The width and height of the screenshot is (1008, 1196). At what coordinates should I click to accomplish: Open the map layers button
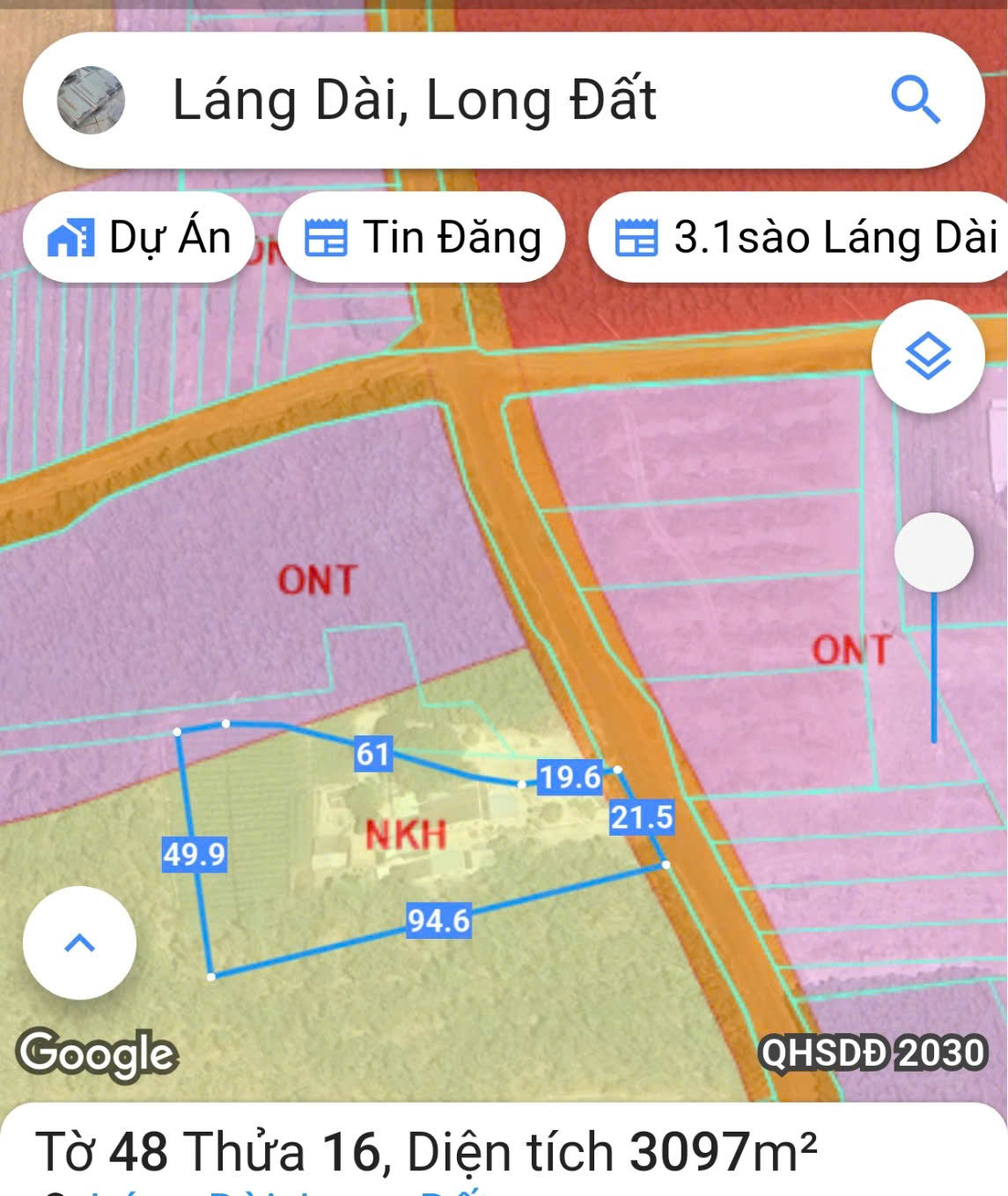point(927,357)
